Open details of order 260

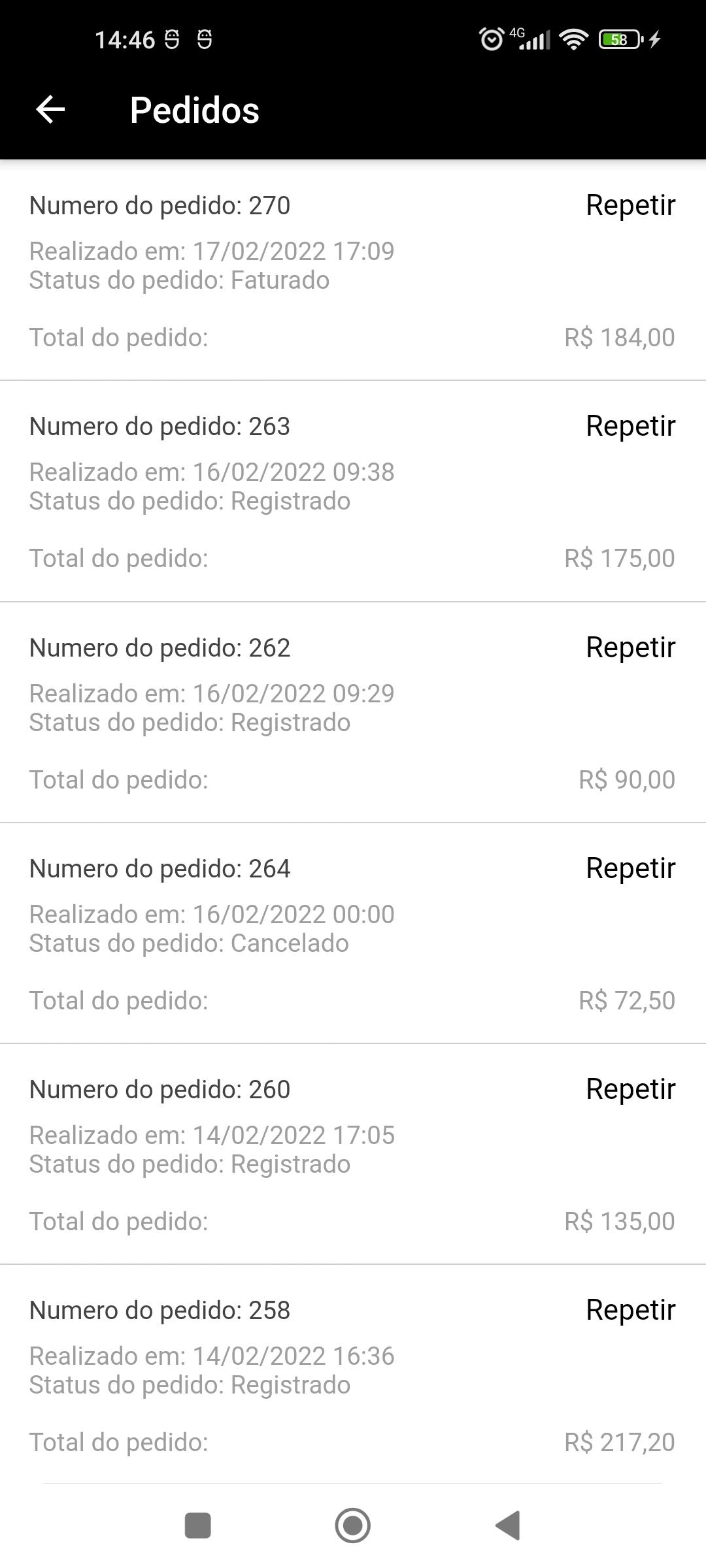353,1154
